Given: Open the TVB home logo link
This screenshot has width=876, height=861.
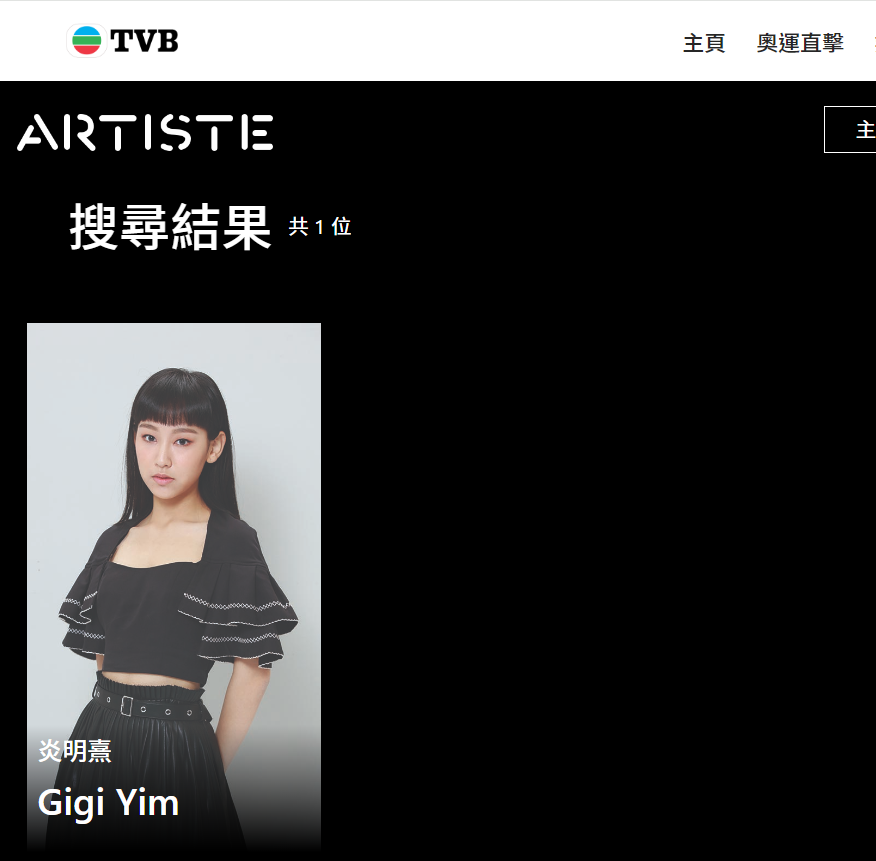Looking at the screenshot, I should (x=123, y=41).
